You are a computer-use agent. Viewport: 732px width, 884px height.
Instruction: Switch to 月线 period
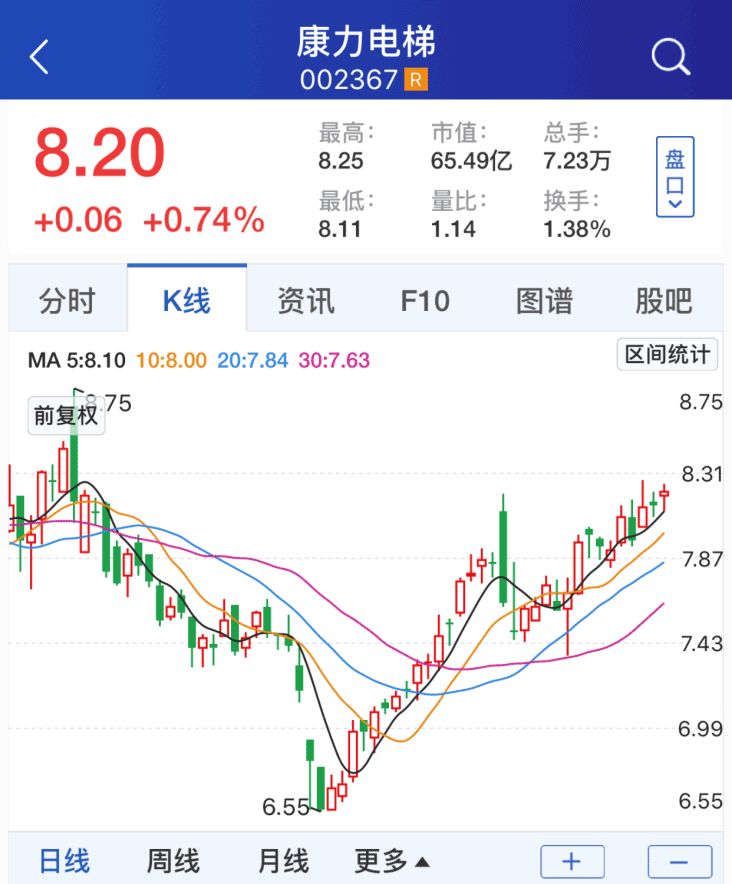tap(282, 860)
